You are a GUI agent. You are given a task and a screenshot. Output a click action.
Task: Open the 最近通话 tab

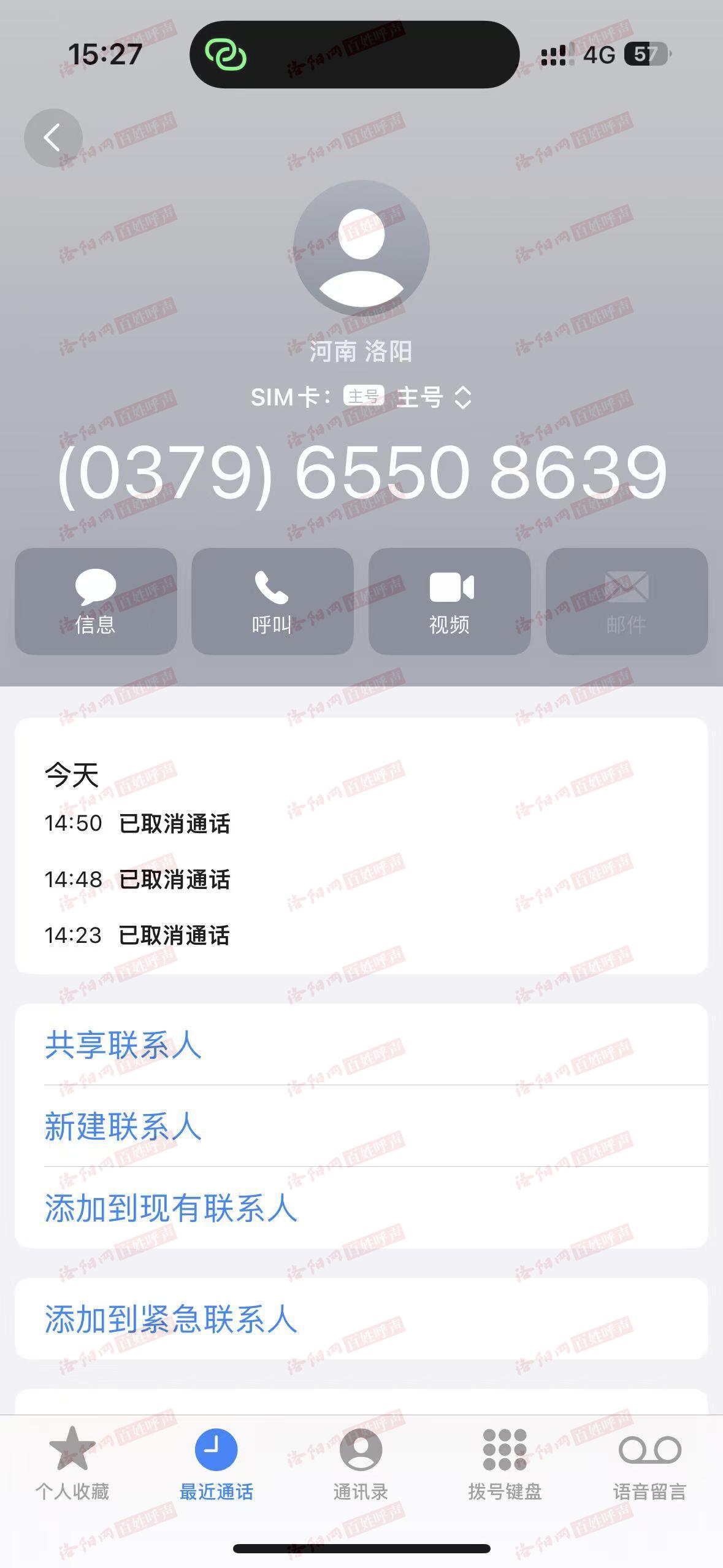pos(216,1464)
